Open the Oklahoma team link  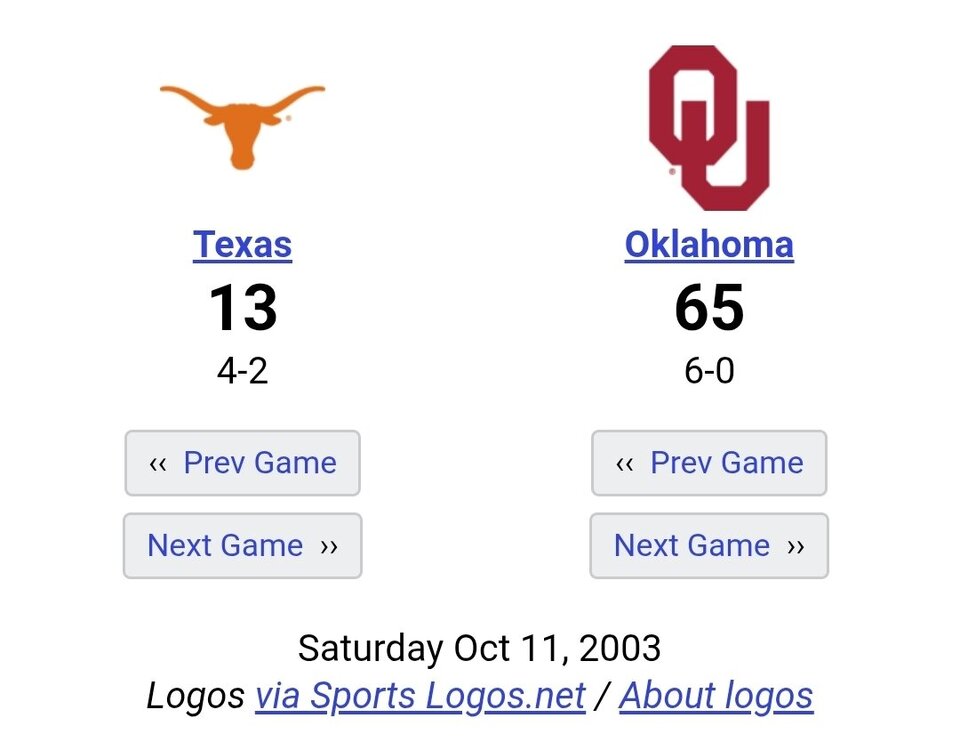[709, 245]
